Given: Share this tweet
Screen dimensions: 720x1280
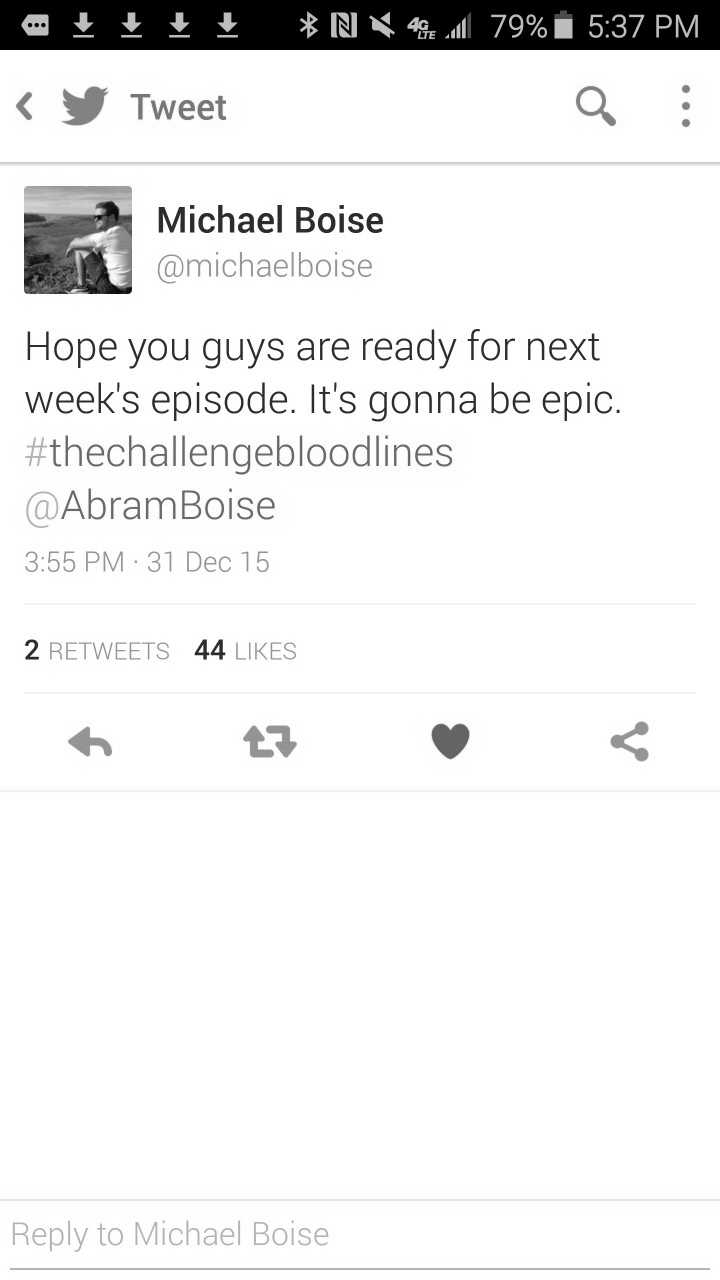Looking at the screenshot, I should [x=630, y=742].
